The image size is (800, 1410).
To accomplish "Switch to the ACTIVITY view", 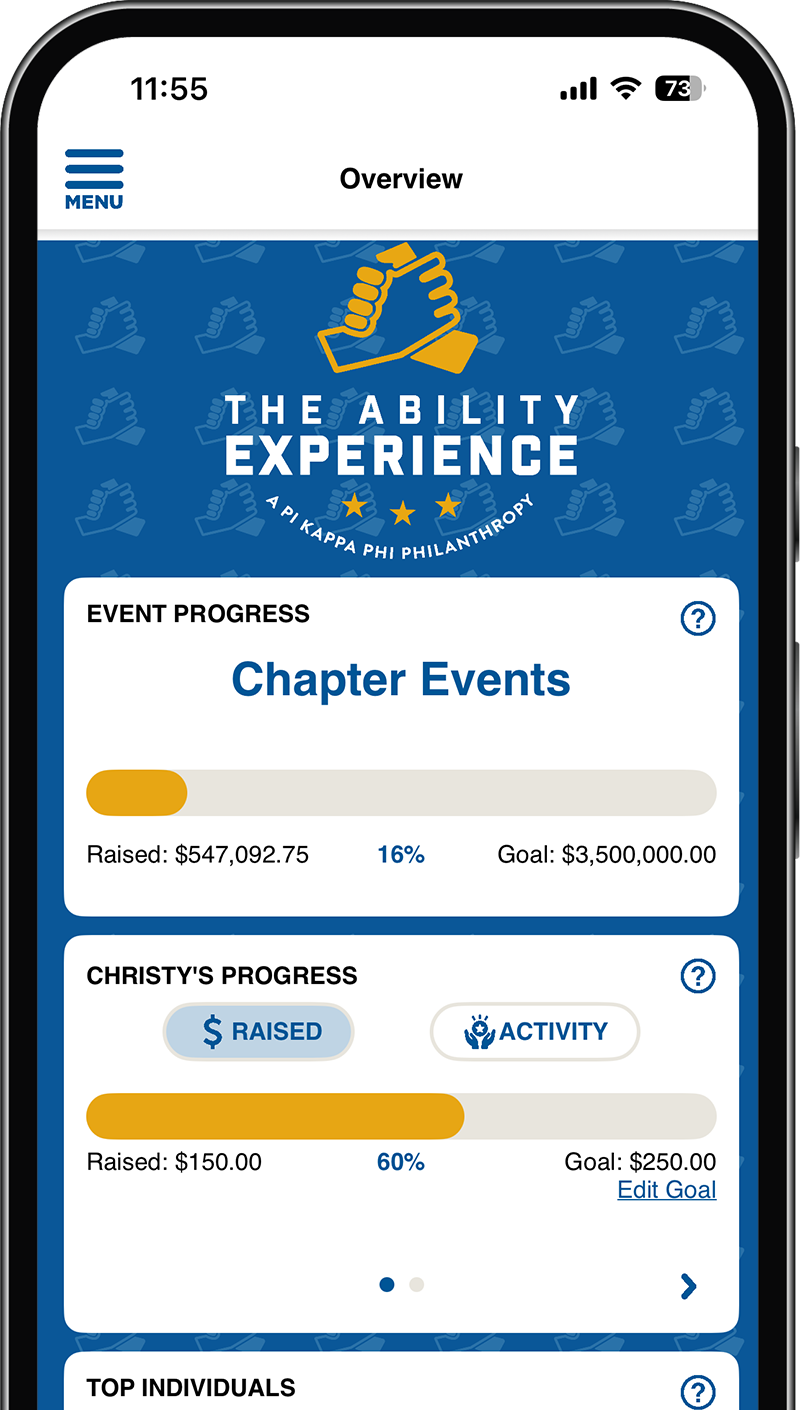I will (535, 1031).
